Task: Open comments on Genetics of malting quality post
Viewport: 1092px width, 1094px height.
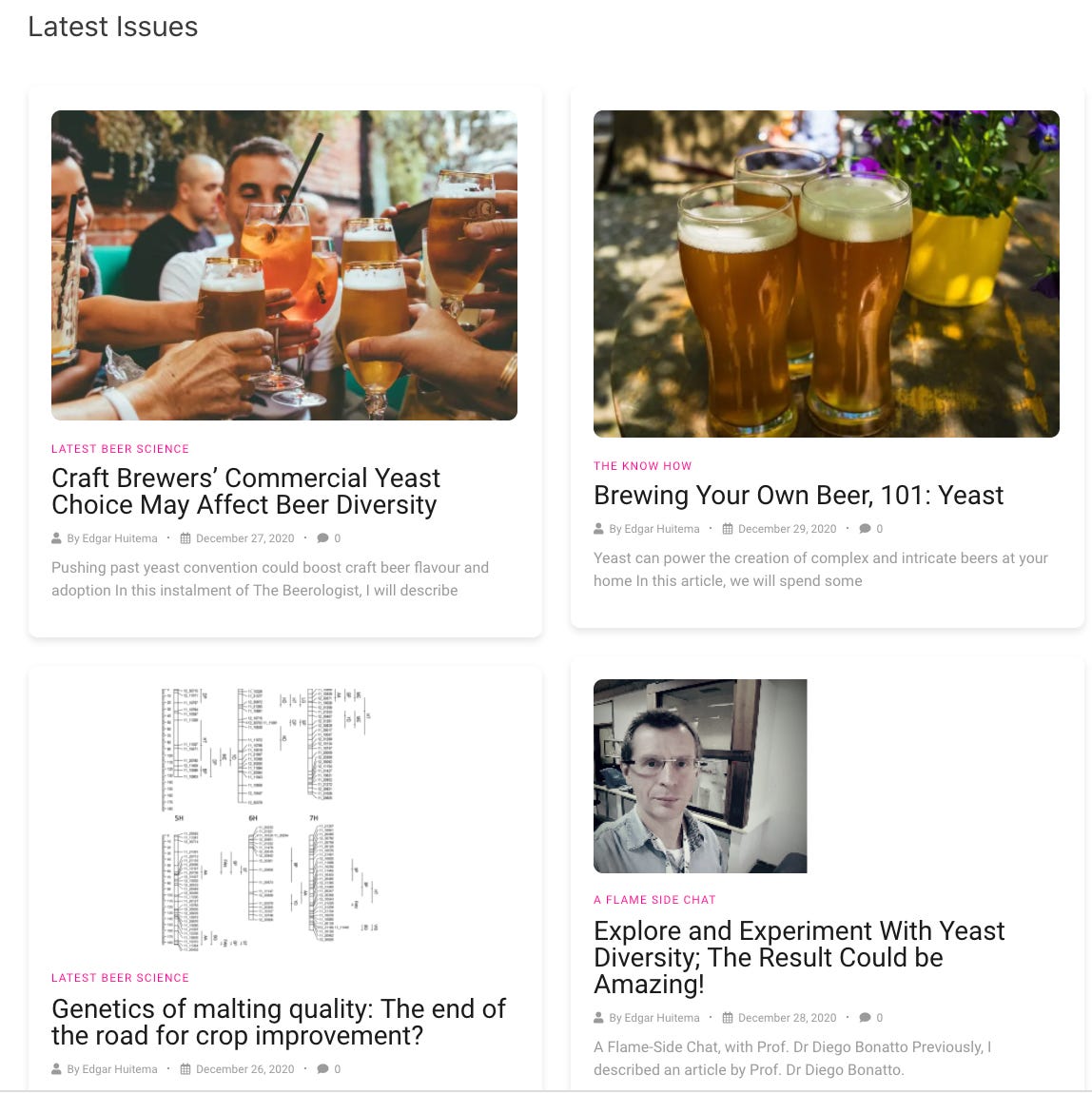Action: point(329,1069)
